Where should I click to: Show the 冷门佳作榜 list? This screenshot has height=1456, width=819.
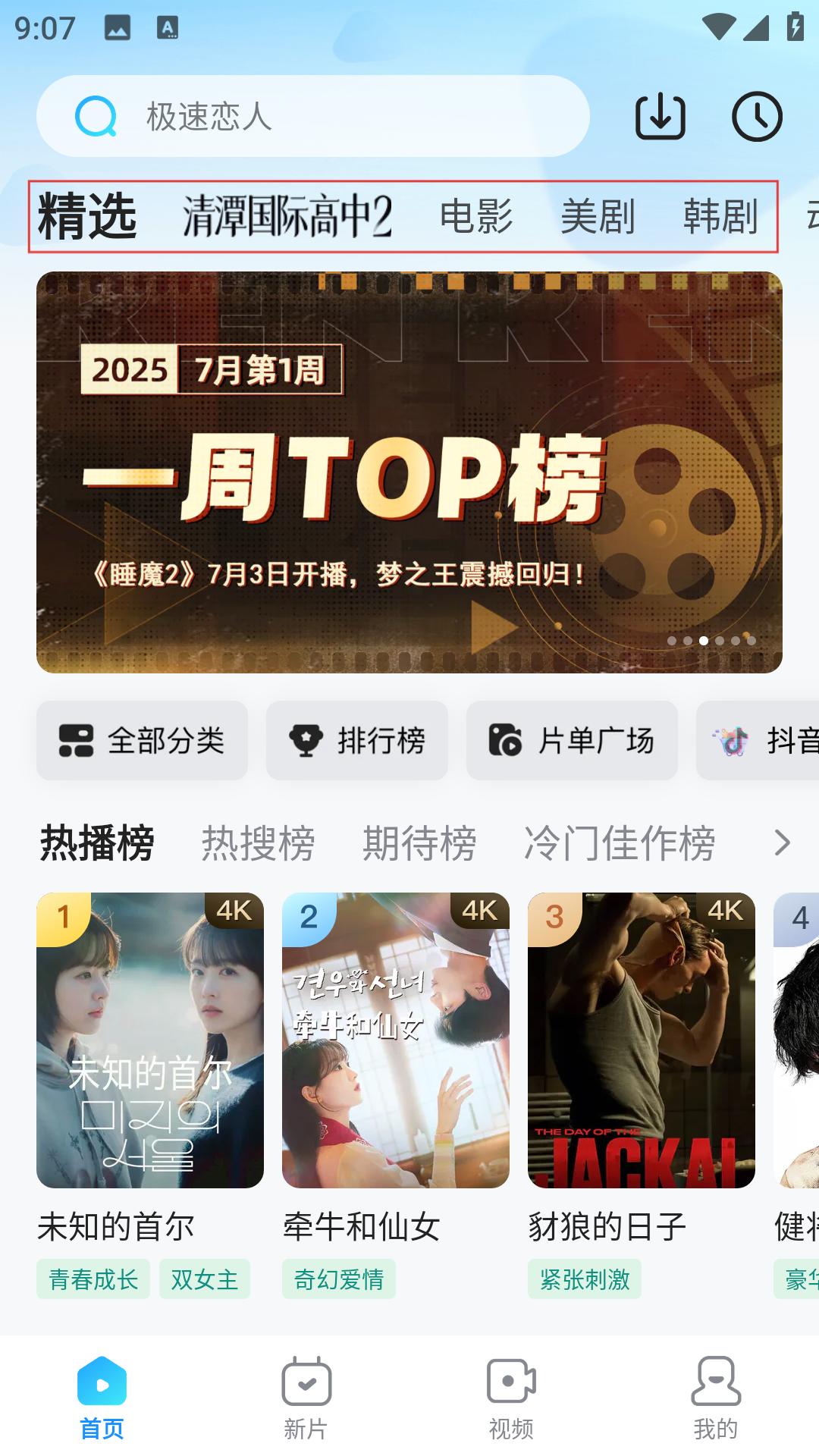620,843
